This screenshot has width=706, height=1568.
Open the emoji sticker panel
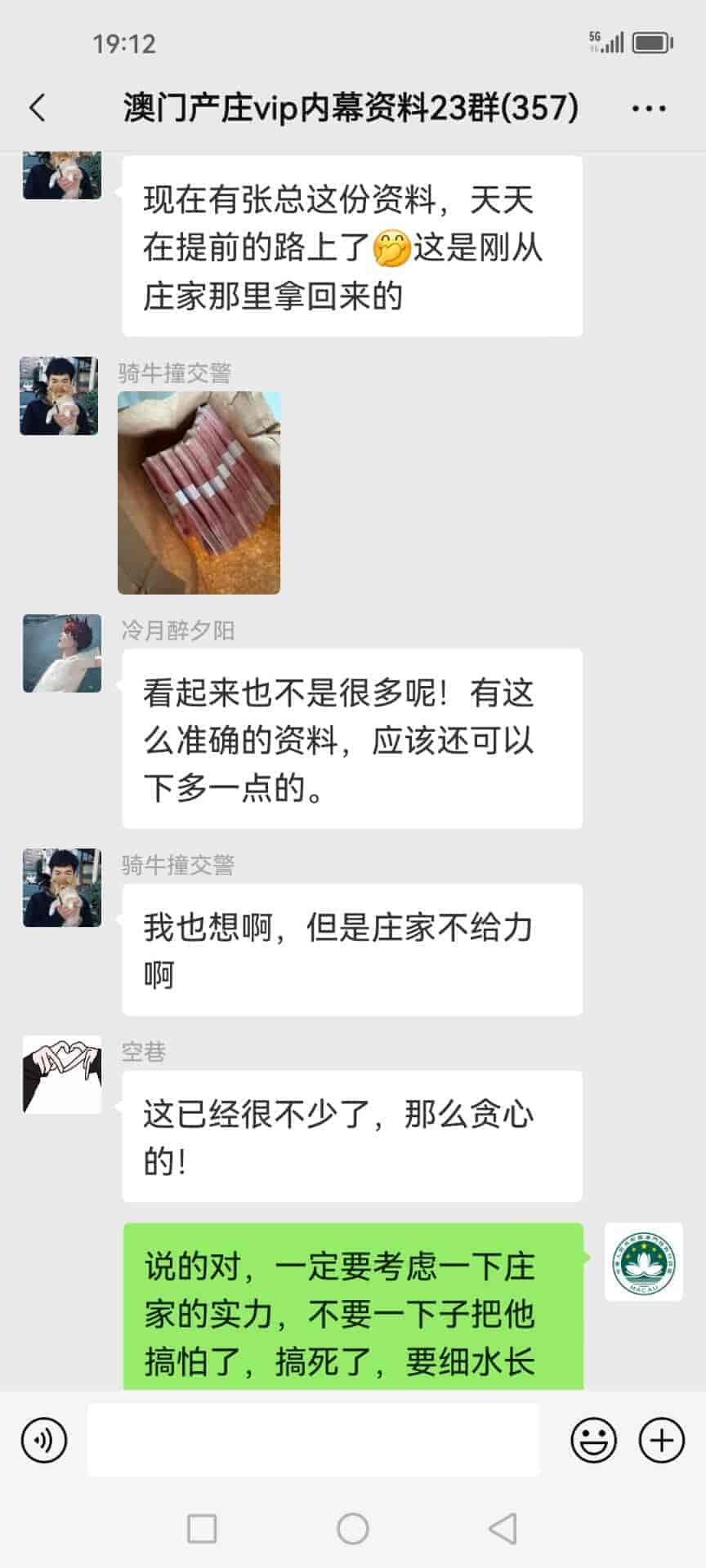(x=593, y=1440)
